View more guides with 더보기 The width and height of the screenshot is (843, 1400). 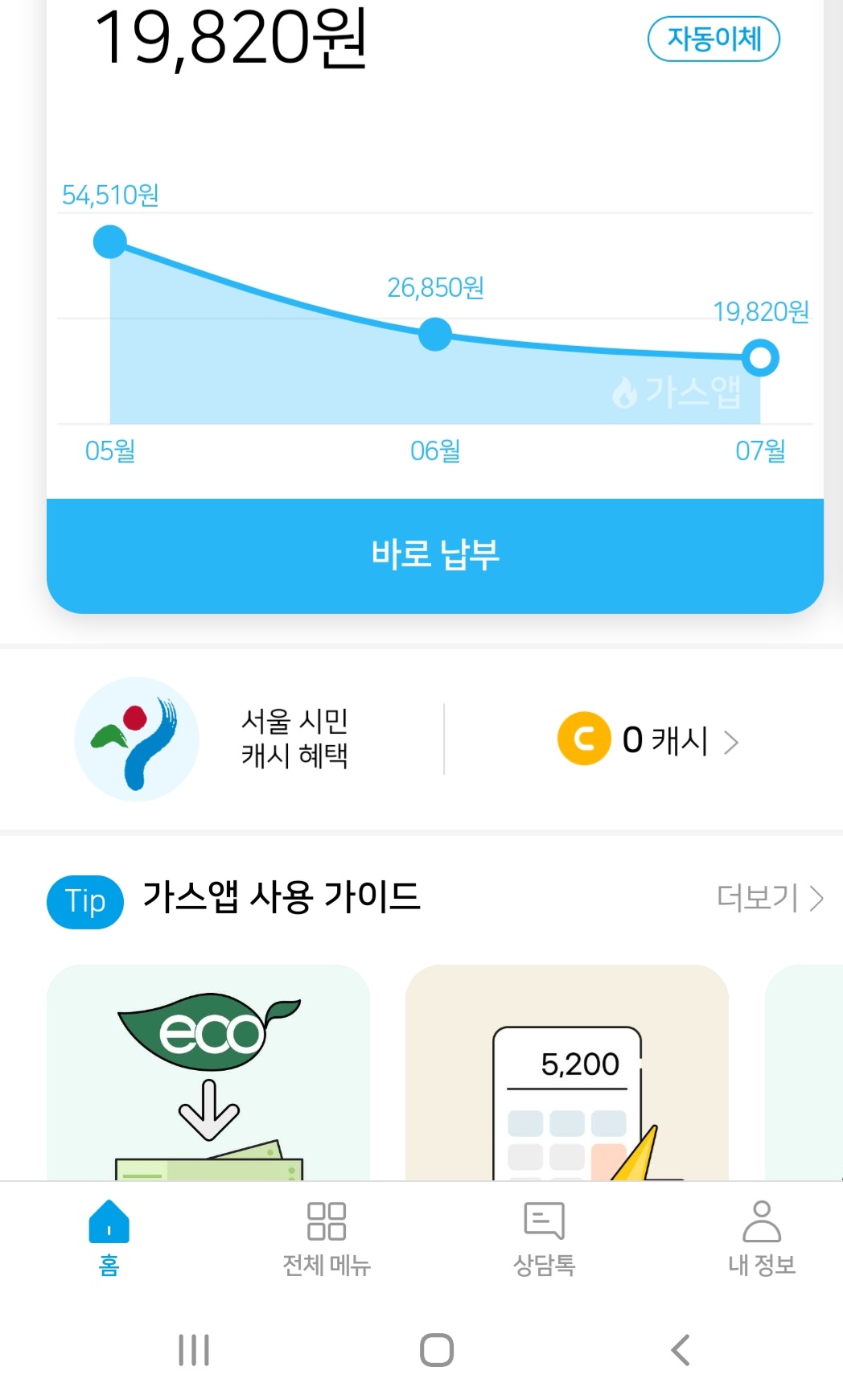(x=769, y=898)
